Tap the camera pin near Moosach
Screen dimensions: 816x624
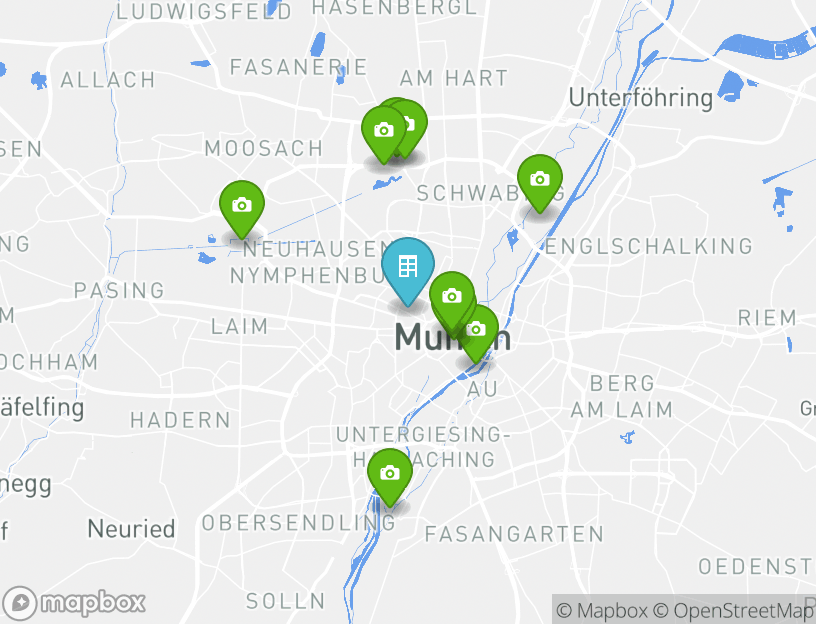tap(241, 205)
